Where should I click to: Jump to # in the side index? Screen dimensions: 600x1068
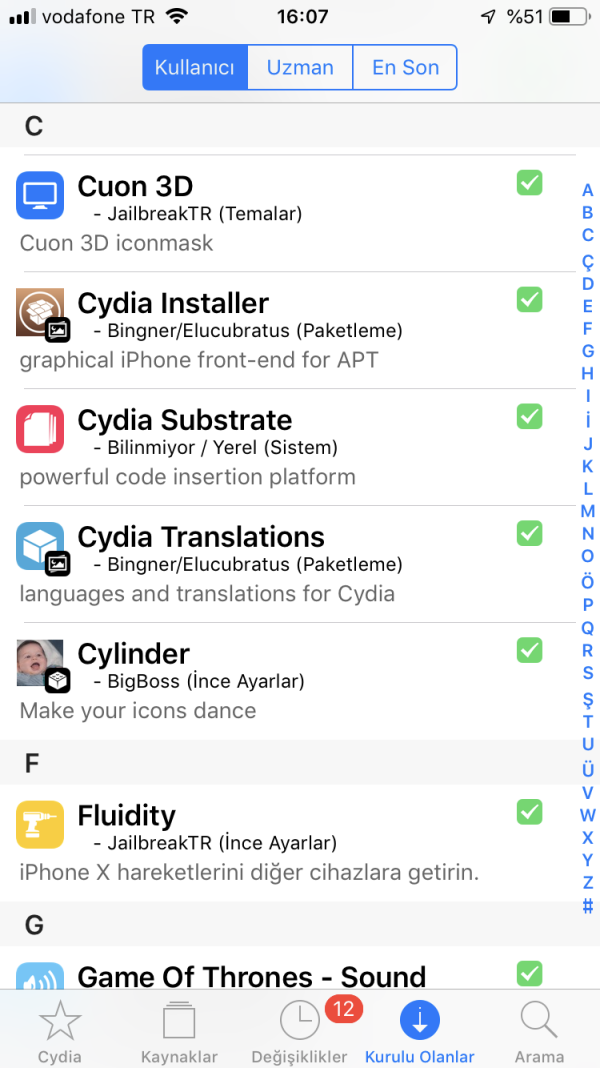588,906
